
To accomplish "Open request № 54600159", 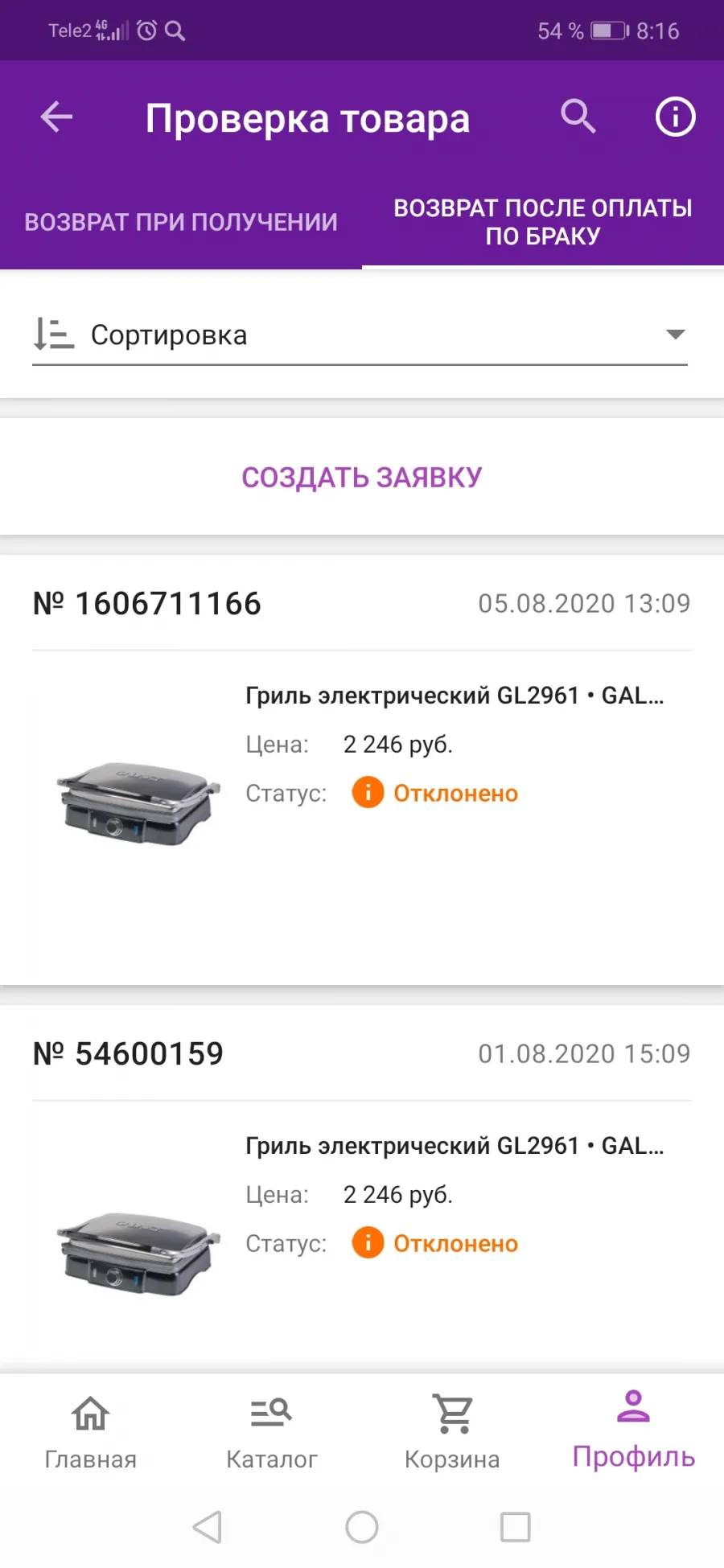I will coord(362,1188).
